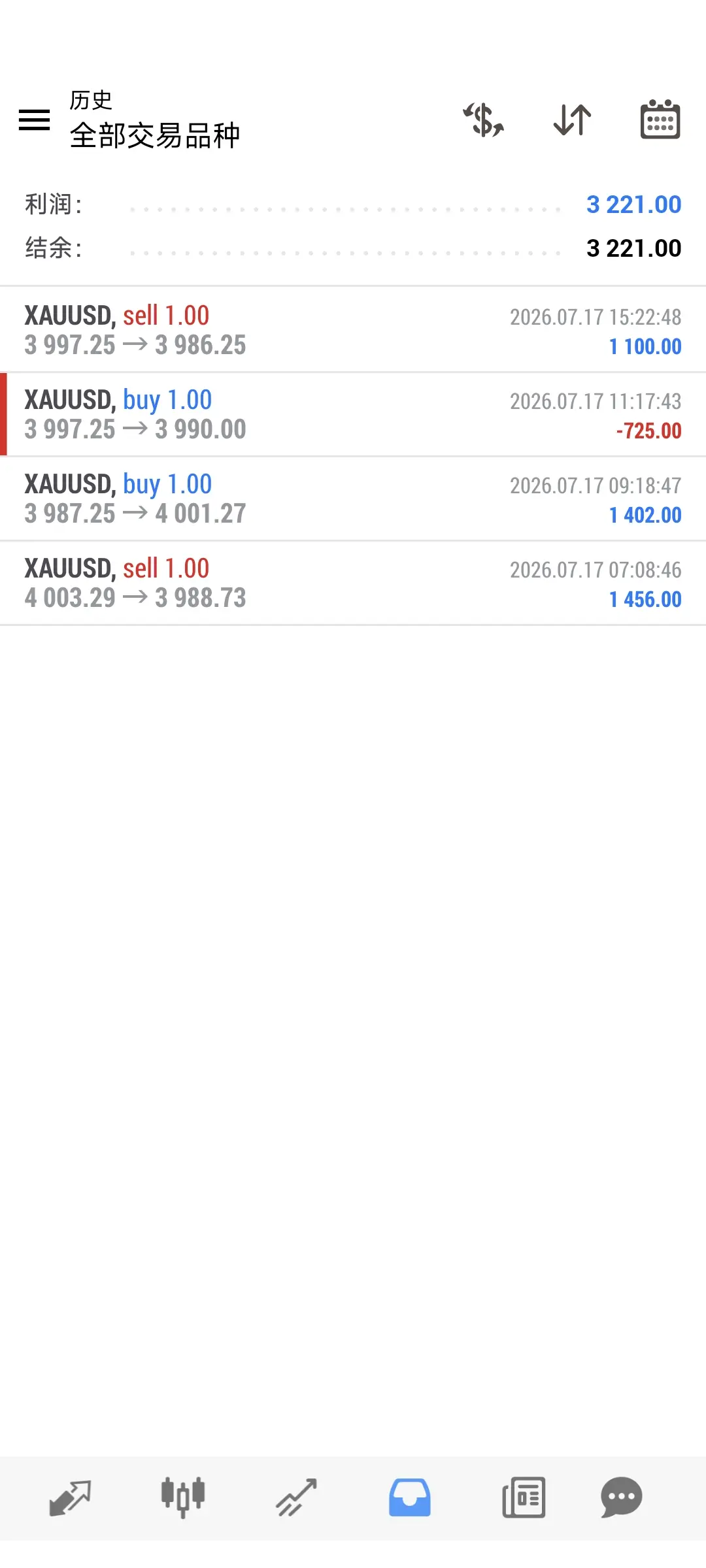Open the hamburger drawer menu
Viewport: 706px width, 1568px height.
34,120
